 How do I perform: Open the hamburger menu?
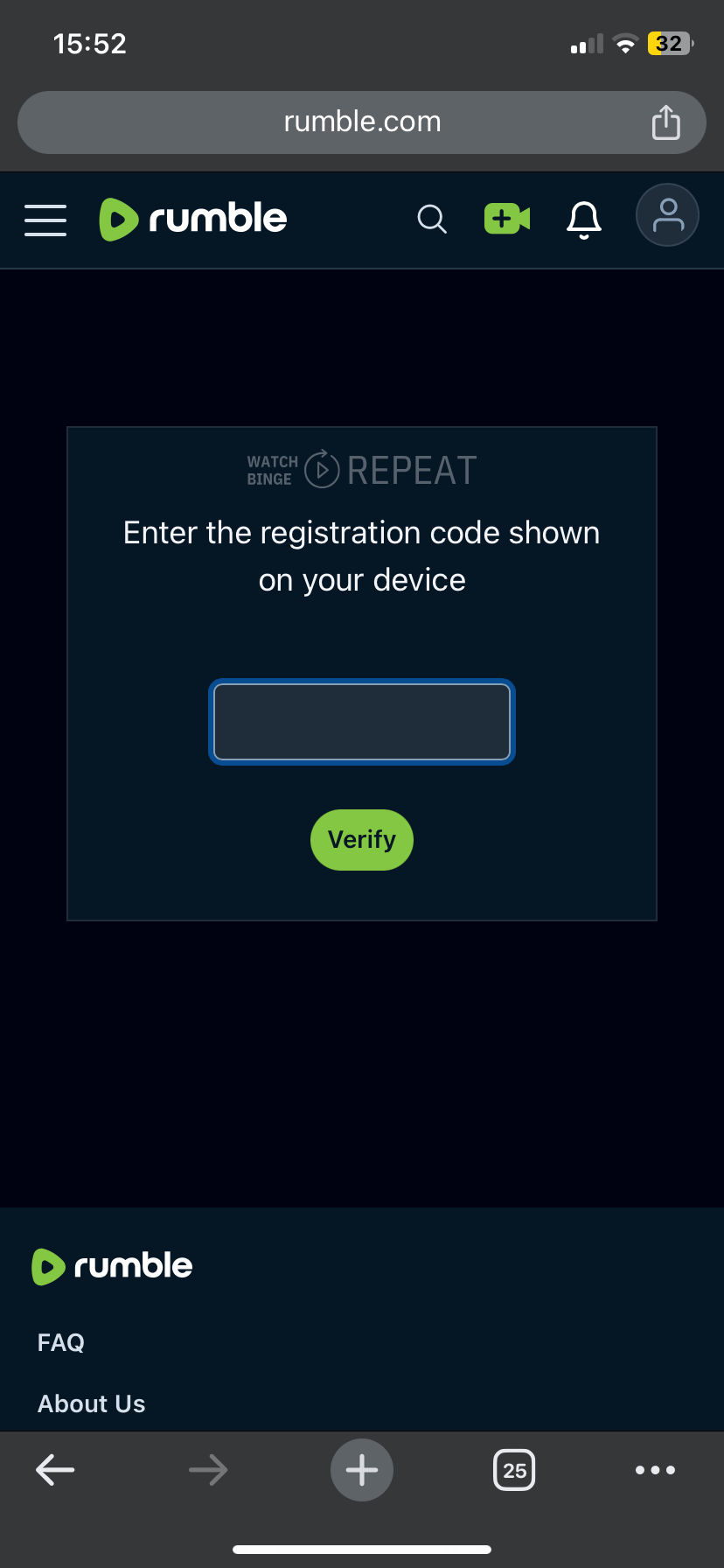45,220
